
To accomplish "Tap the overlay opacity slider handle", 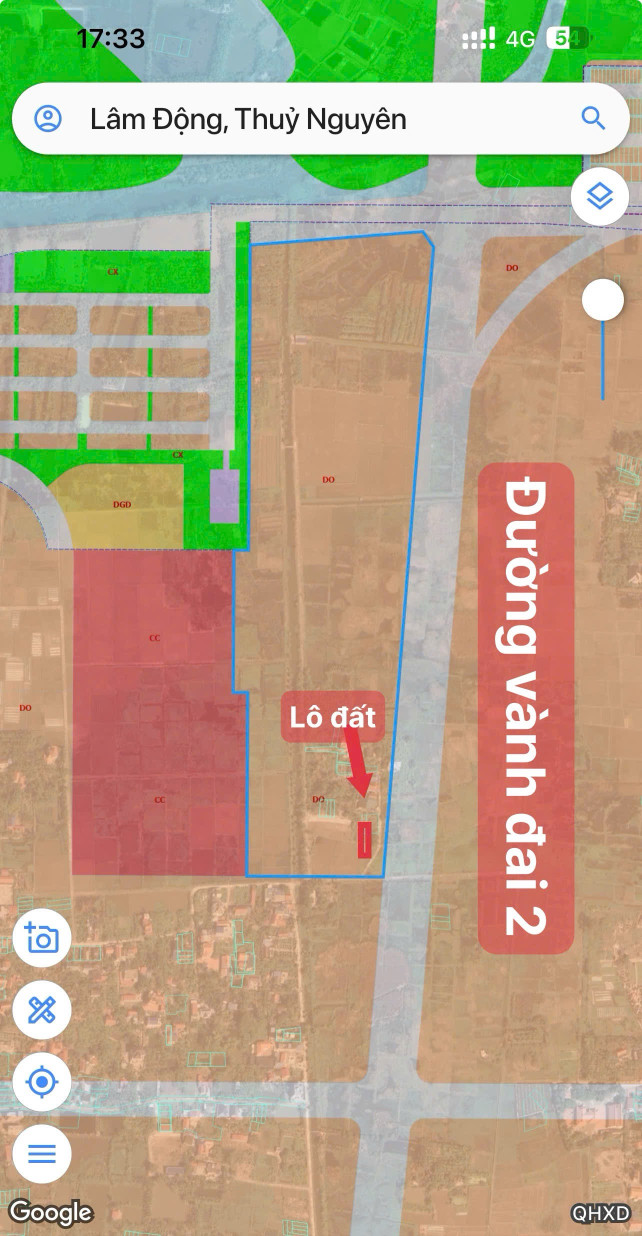I will tap(603, 300).
